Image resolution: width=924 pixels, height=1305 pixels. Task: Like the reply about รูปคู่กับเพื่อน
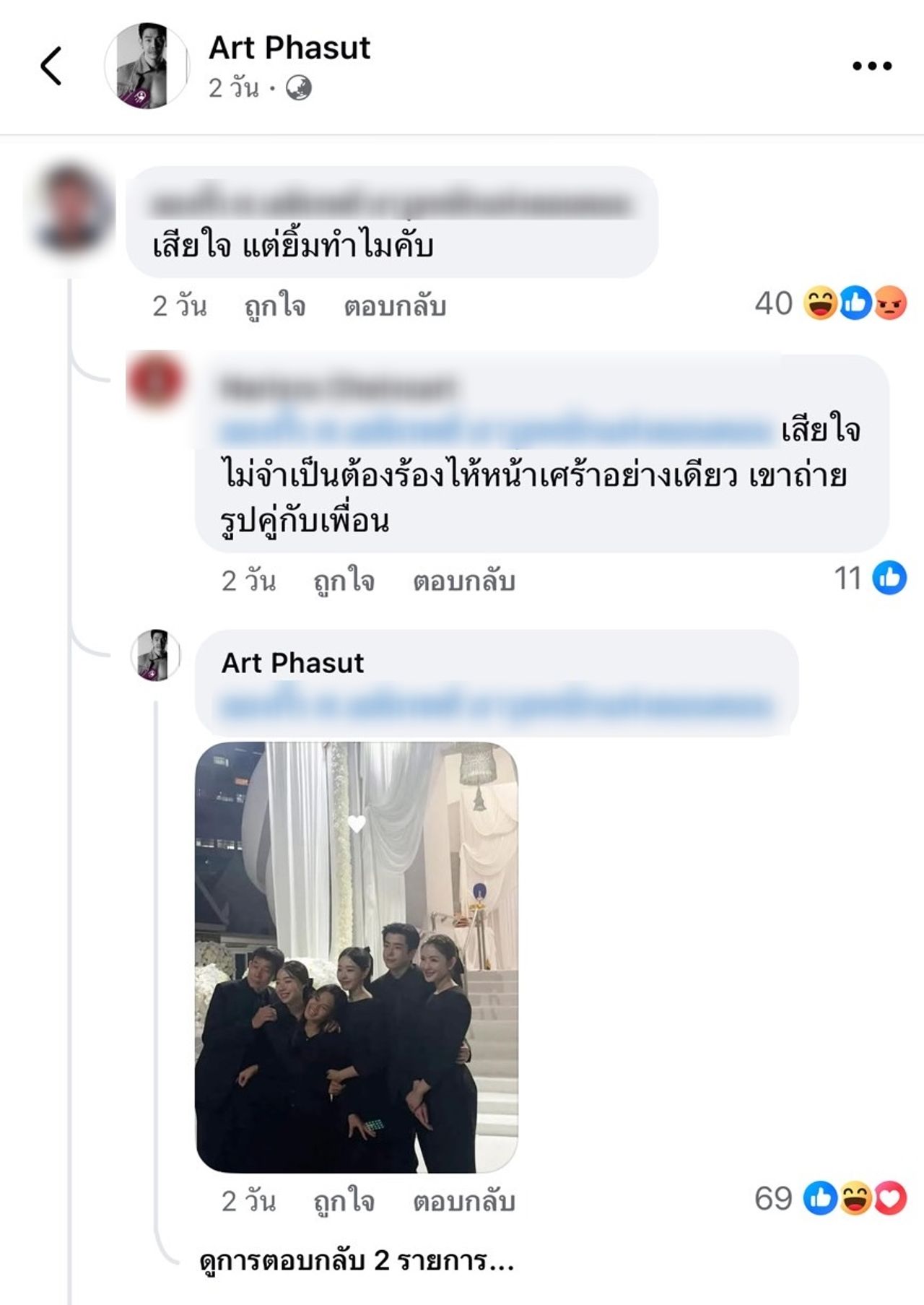(344, 581)
